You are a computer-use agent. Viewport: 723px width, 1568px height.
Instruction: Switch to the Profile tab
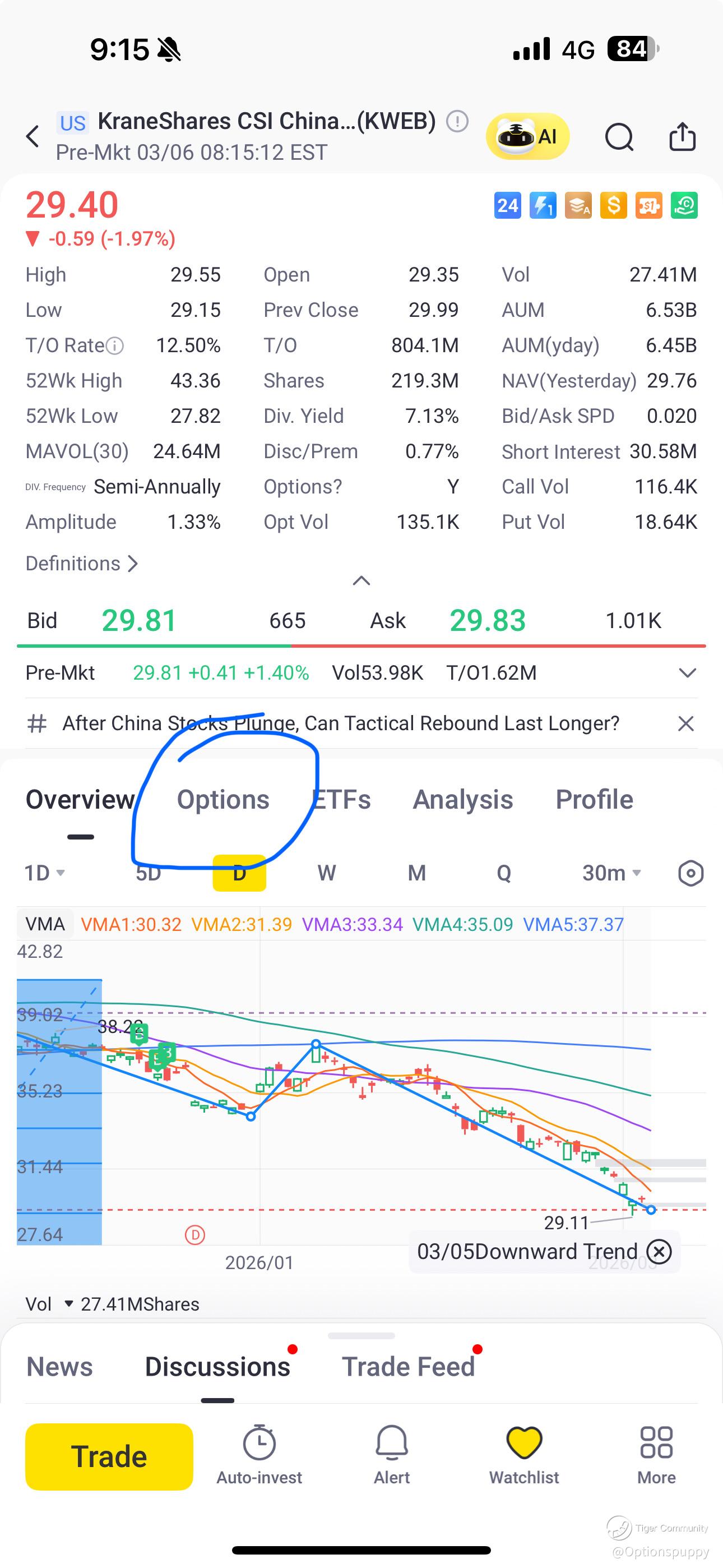tap(594, 799)
